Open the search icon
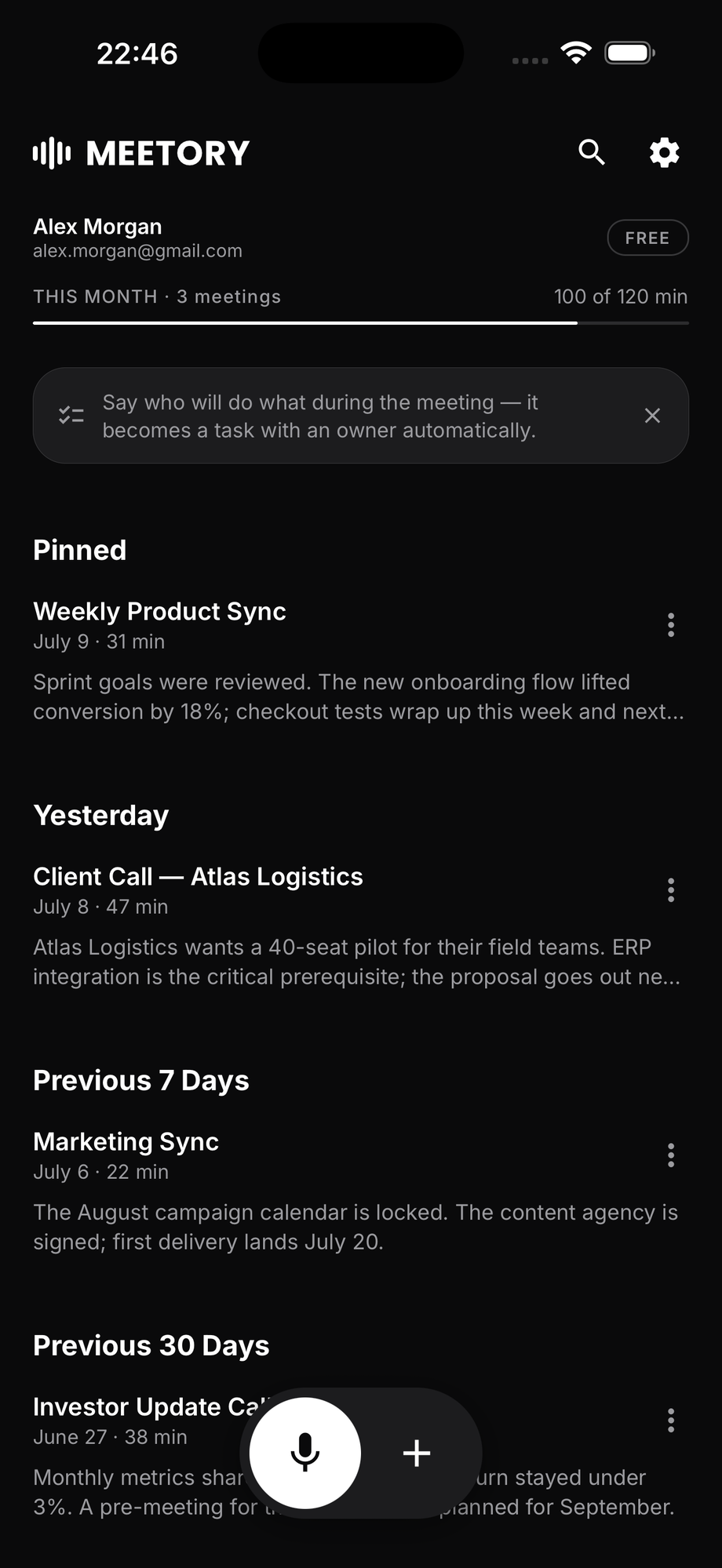 [x=592, y=152]
